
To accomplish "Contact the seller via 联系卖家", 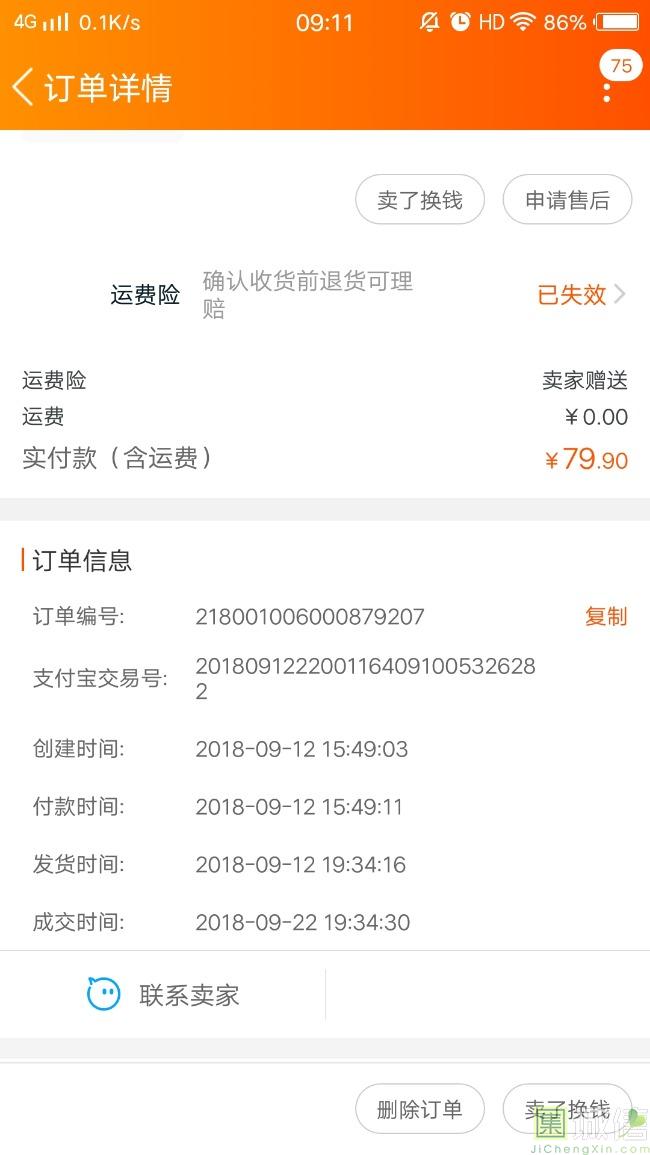I will 163,994.
